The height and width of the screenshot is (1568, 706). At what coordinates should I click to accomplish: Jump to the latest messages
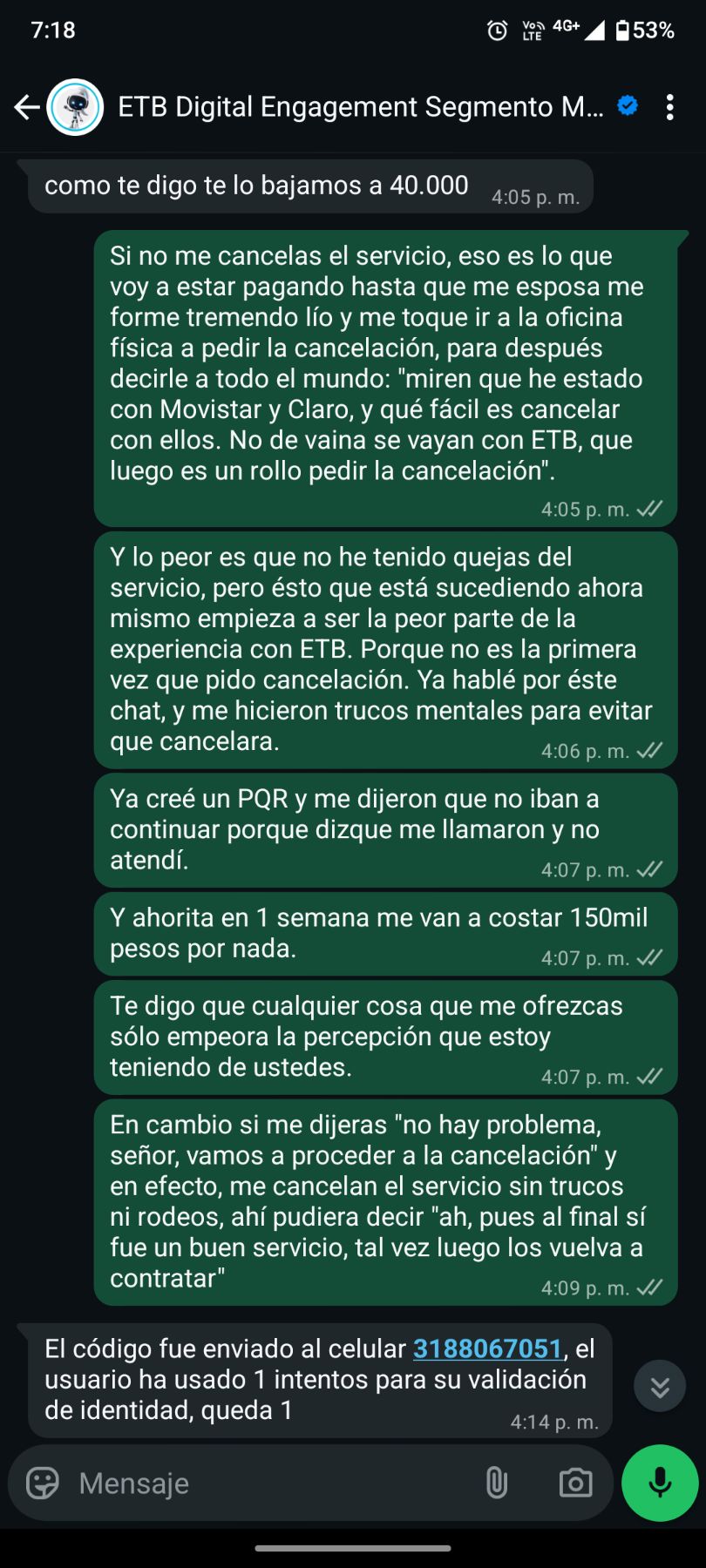click(660, 1386)
